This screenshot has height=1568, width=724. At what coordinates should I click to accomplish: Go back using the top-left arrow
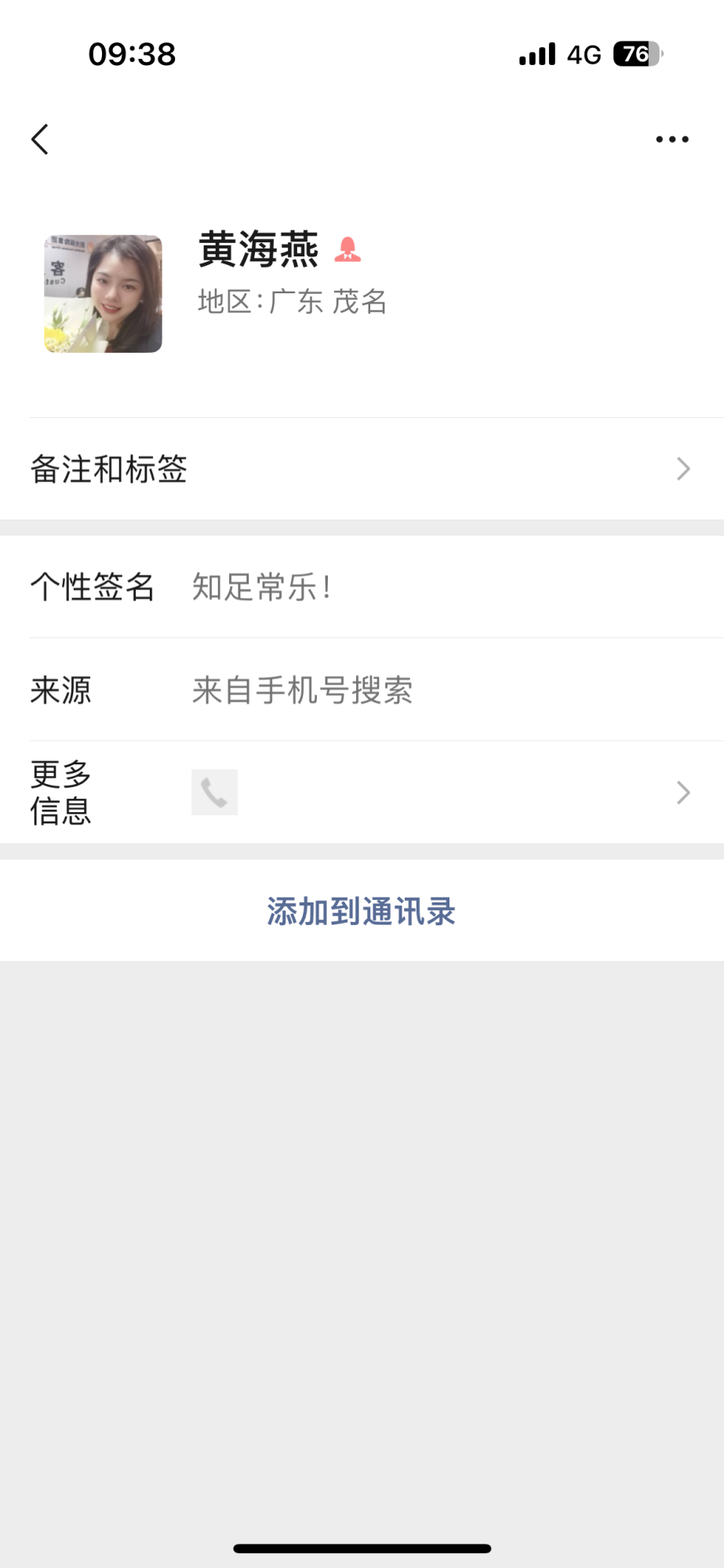tap(40, 140)
